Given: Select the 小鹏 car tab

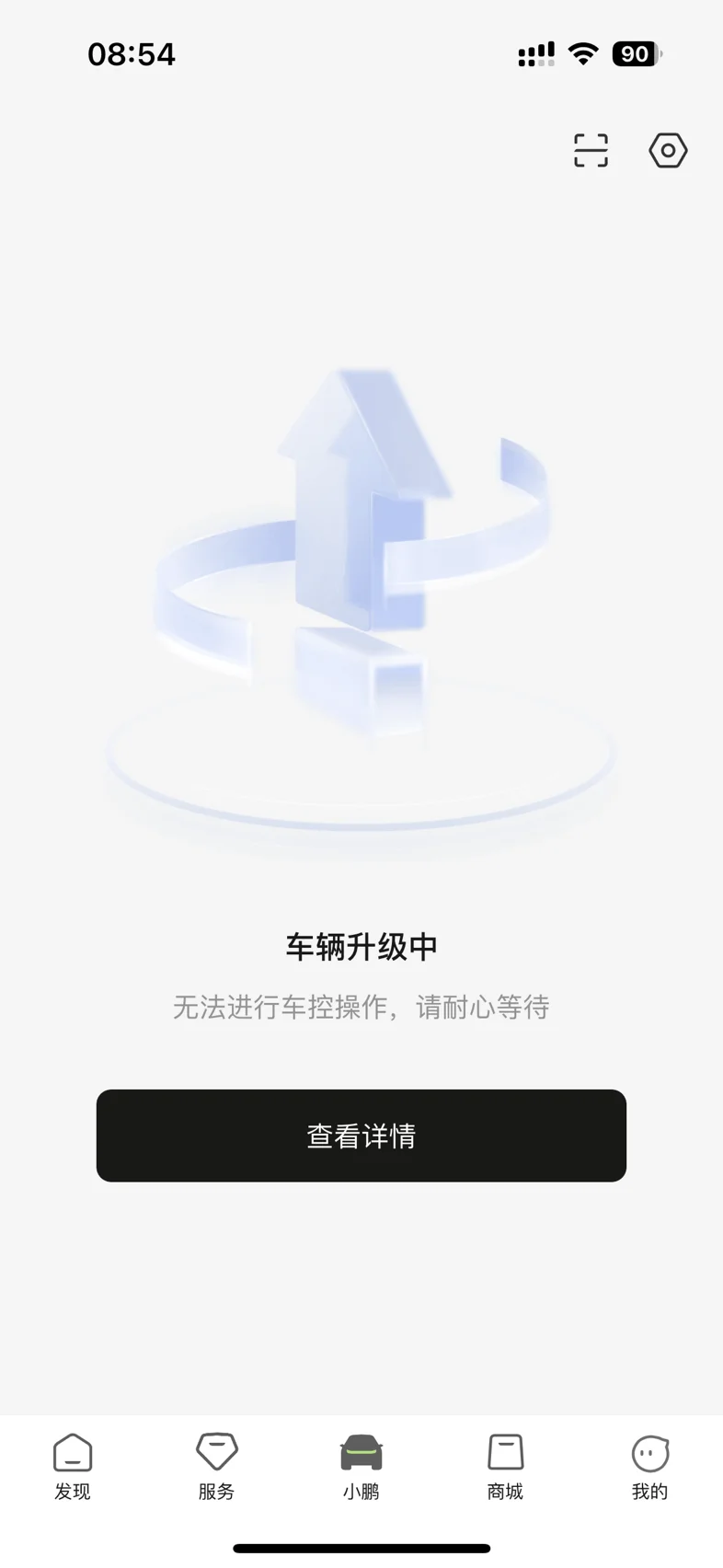Looking at the screenshot, I should pos(361,1467).
